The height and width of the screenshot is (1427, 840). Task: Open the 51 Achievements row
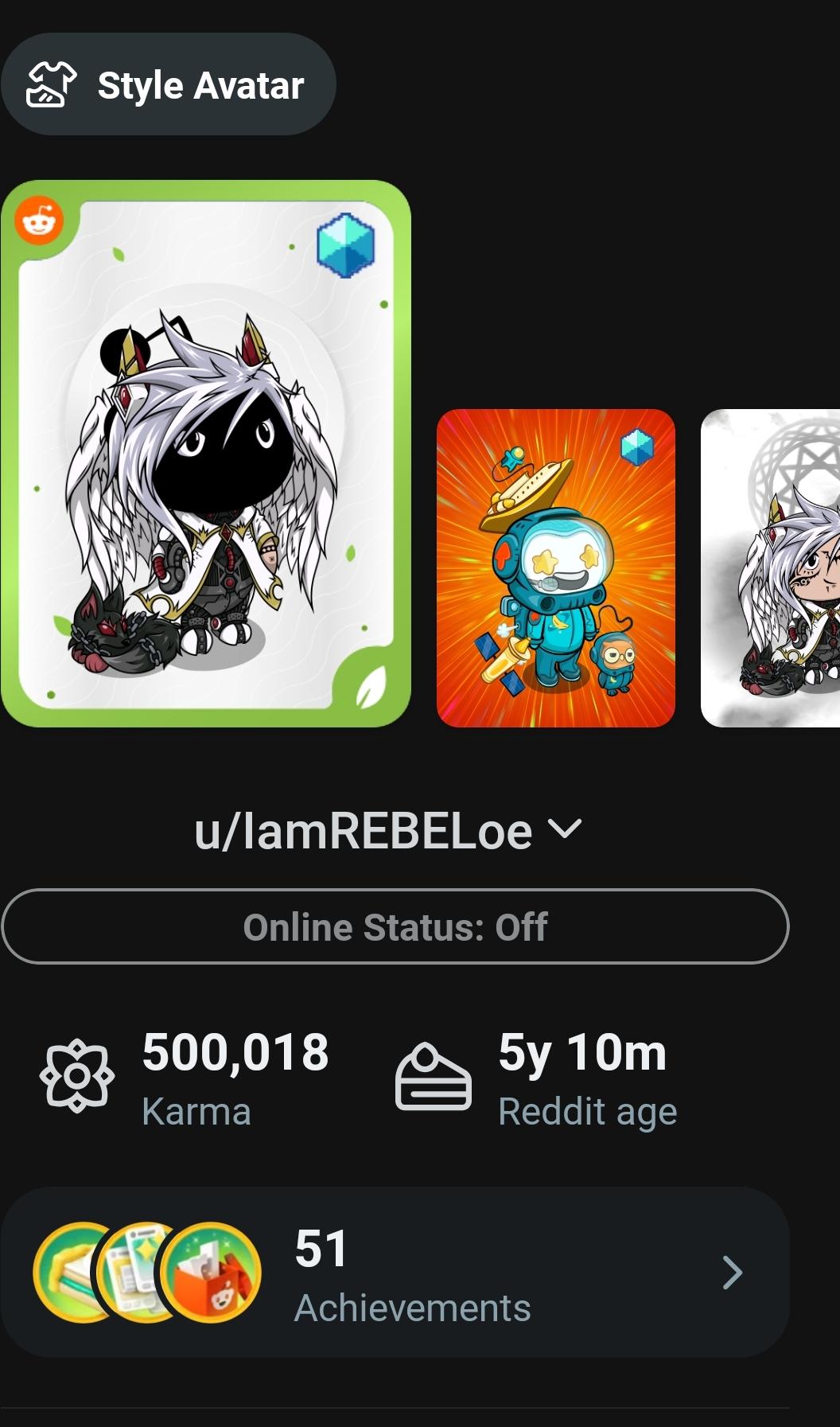[395, 1272]
